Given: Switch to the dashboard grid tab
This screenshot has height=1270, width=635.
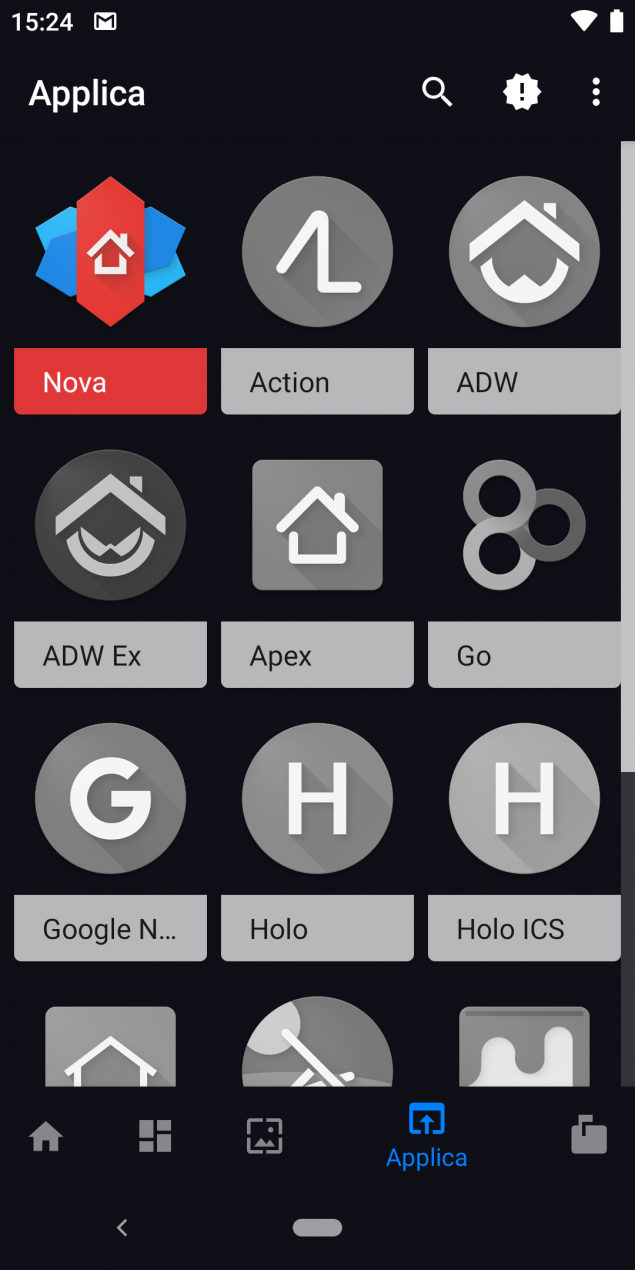Looking at the screenshot, I should click(x=155, y=1136).
